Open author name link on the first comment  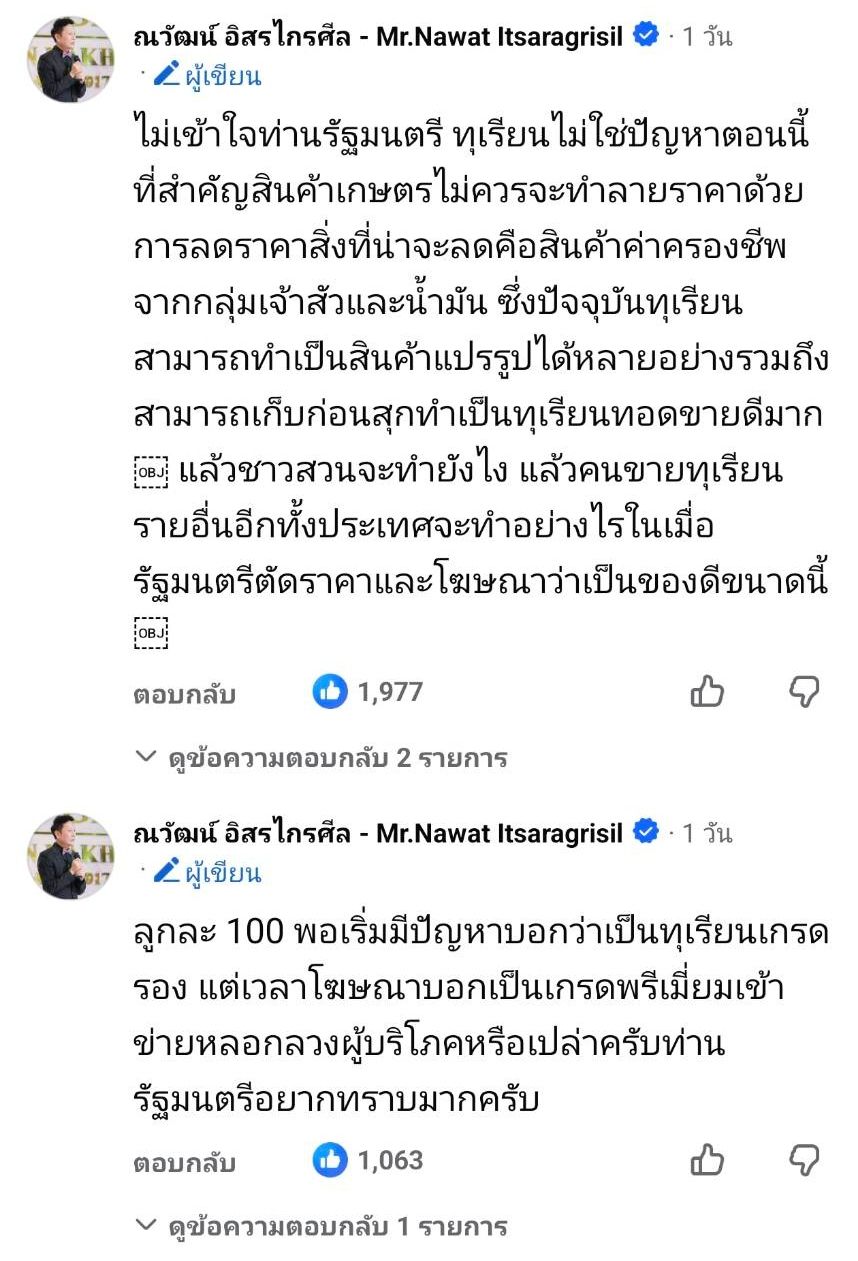[x=378, y=38]
